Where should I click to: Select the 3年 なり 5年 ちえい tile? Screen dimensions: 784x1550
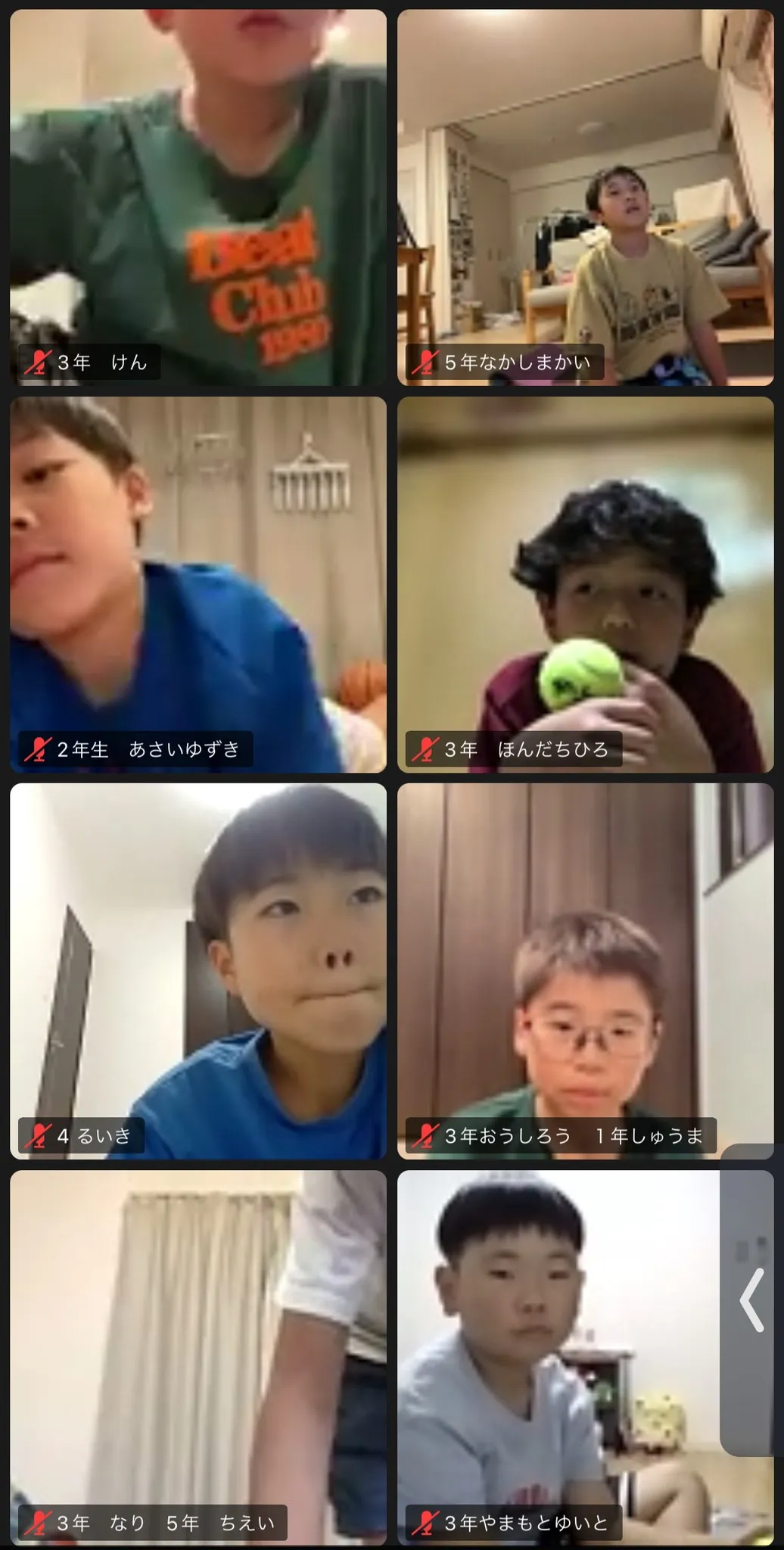(198, 1359)
